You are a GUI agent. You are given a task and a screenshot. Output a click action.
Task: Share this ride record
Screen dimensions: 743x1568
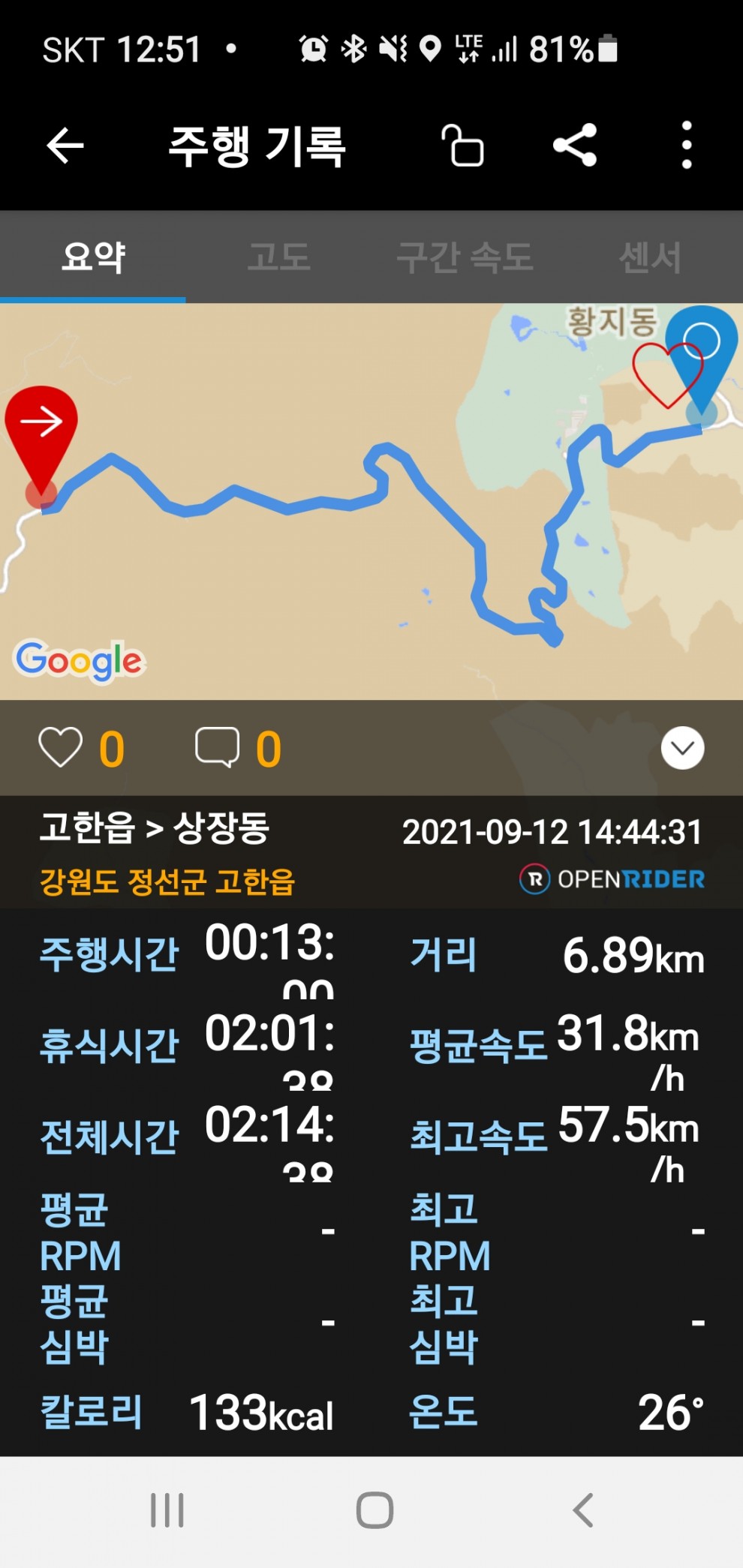tap(575, 146)
